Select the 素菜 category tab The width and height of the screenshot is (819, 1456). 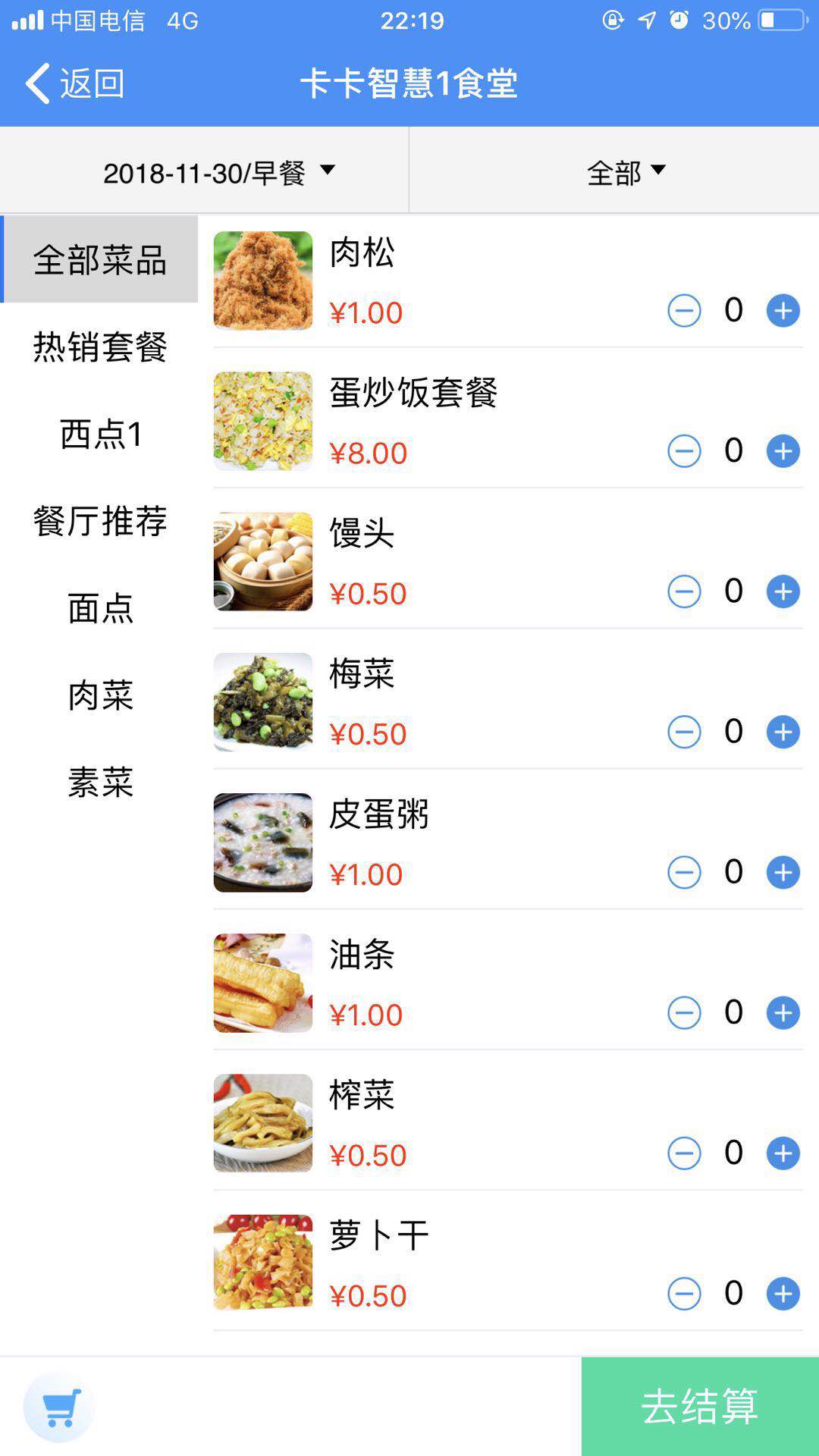tap(101, 785)
